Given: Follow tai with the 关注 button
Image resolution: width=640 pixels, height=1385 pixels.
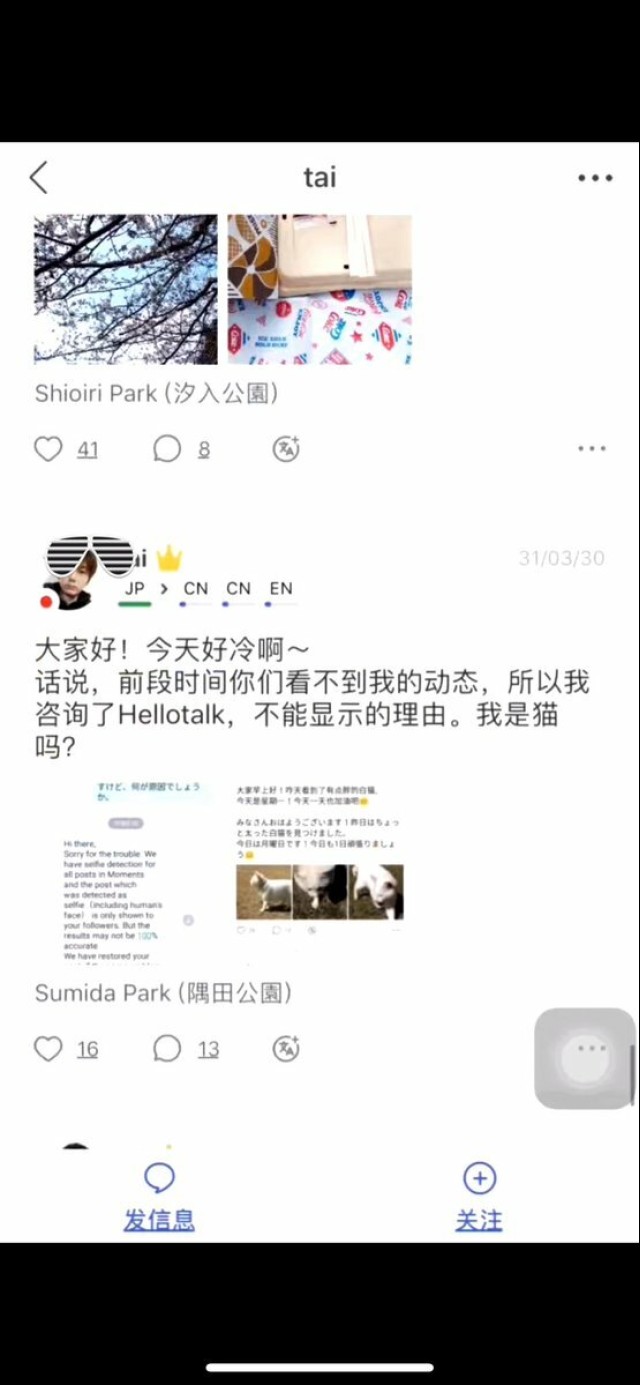Looking at the screenshot, I should [x=479, y=1196].
